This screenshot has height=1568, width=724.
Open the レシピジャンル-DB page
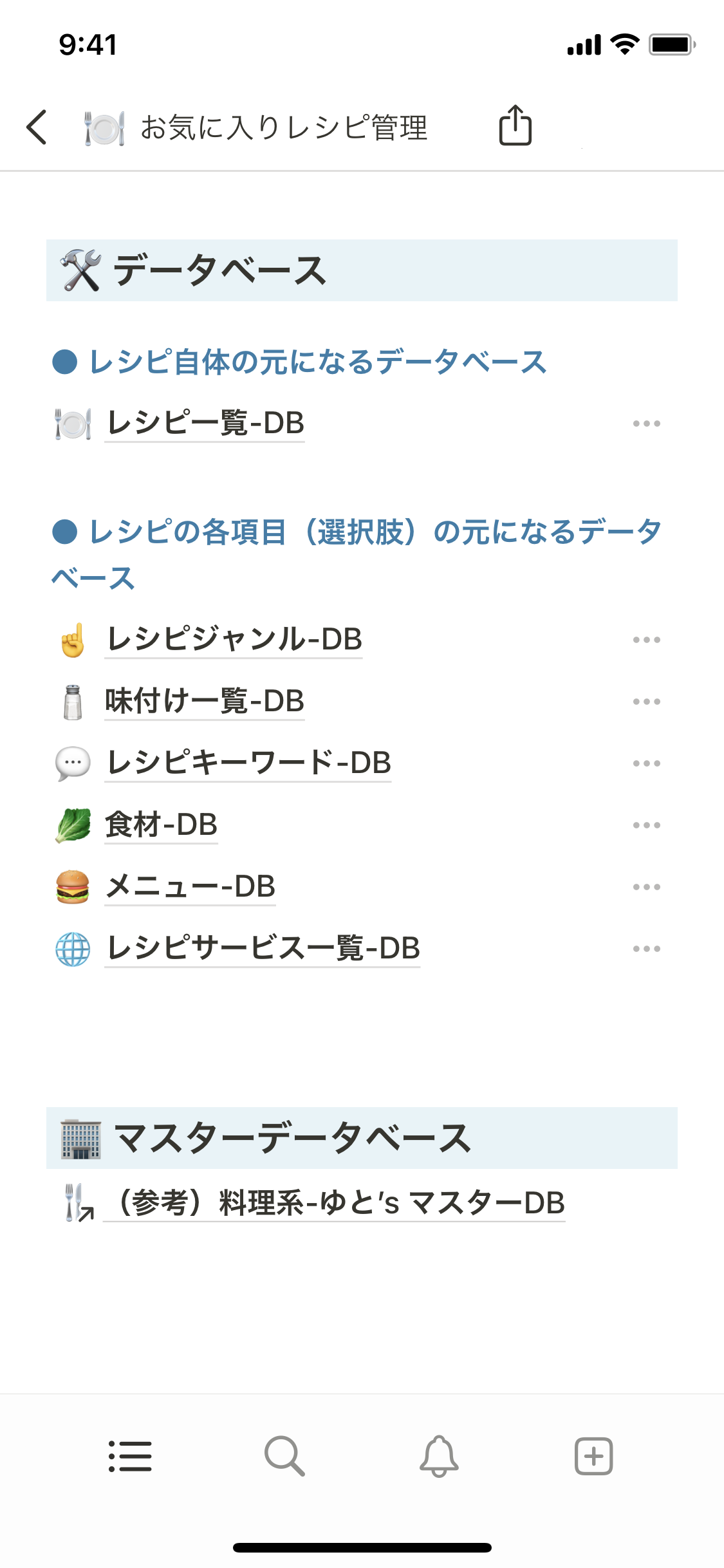point(234,640)
